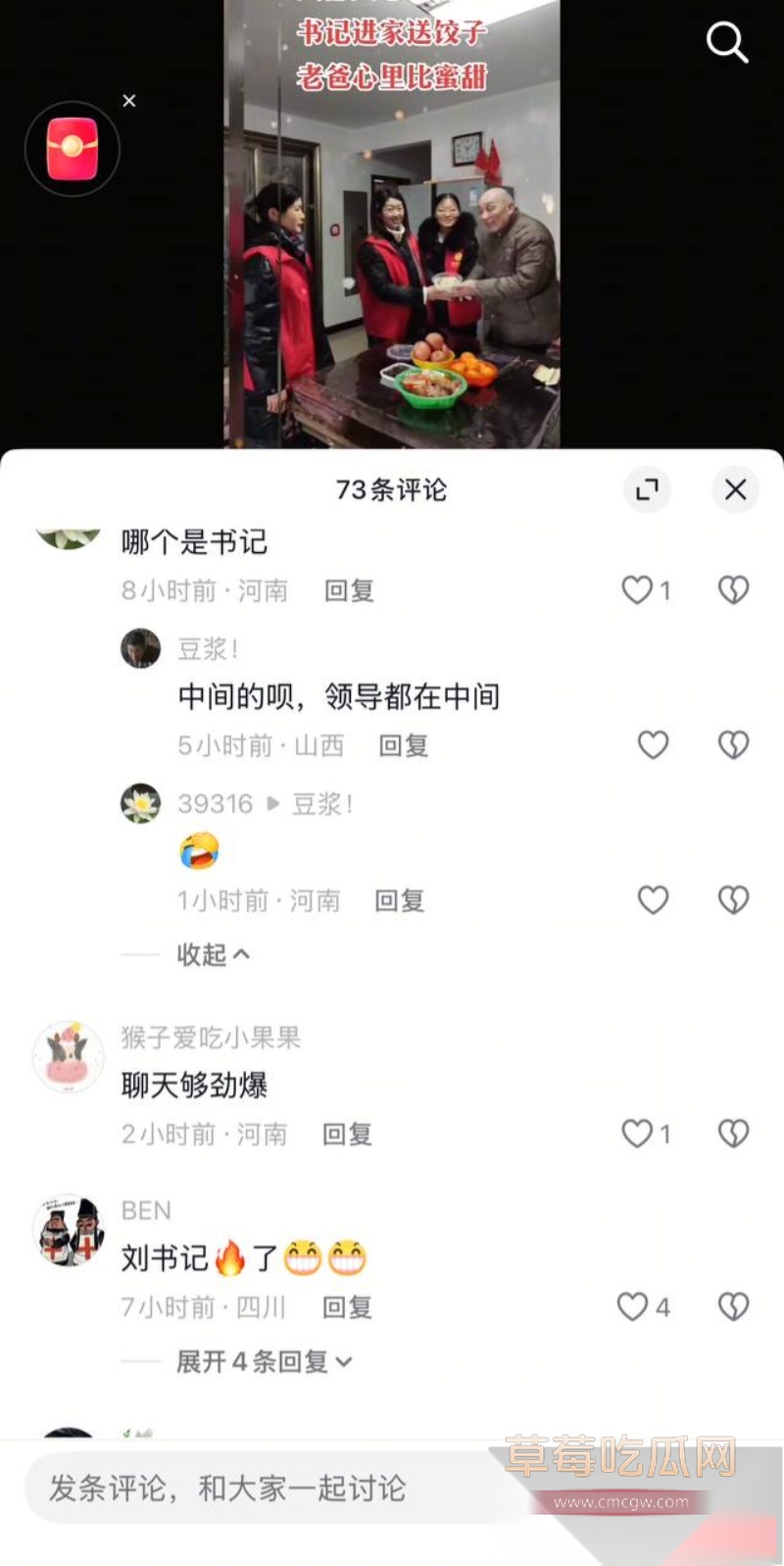Screen dimensions: 784x1566
Task: Dislike the comment 聊天够劲爆
Action: click(x=733, y=1134)
